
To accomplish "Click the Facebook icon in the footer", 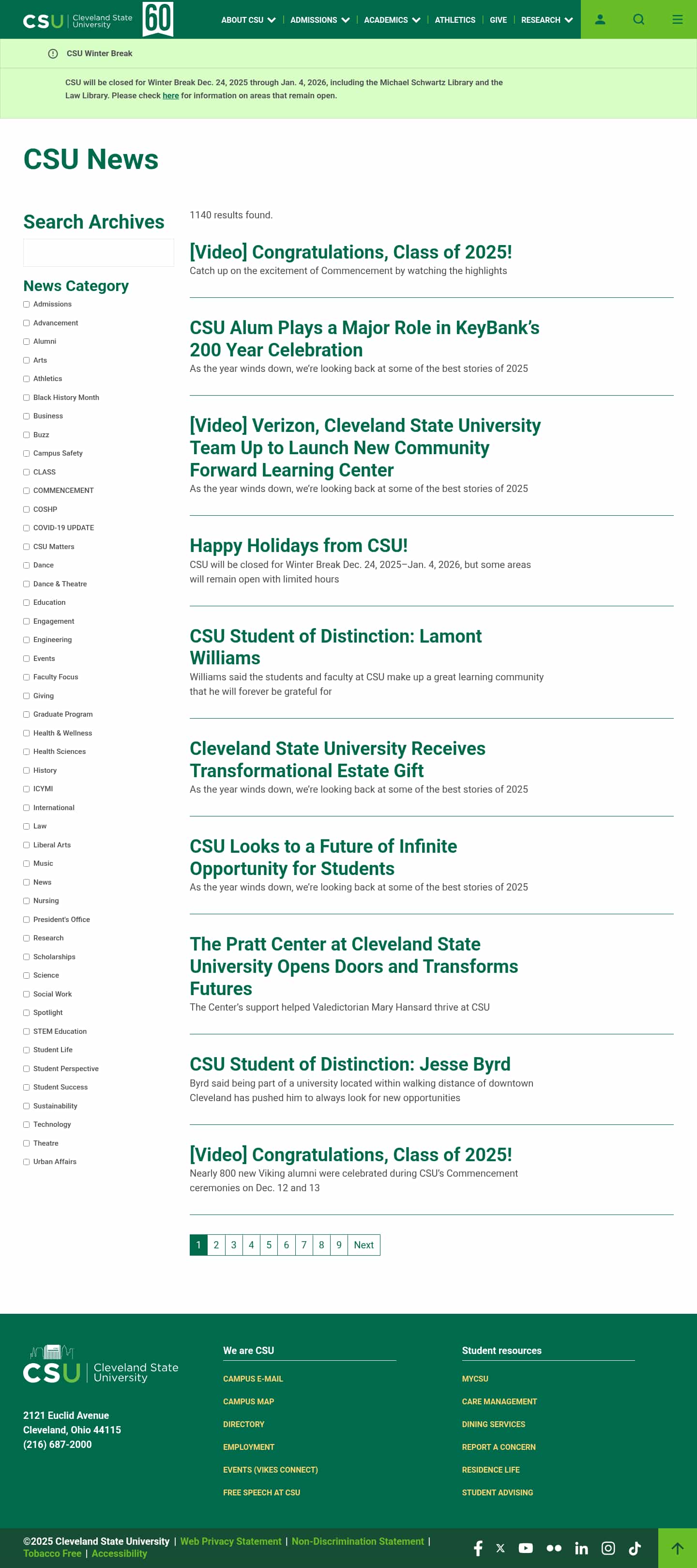I will (478, 1549).
